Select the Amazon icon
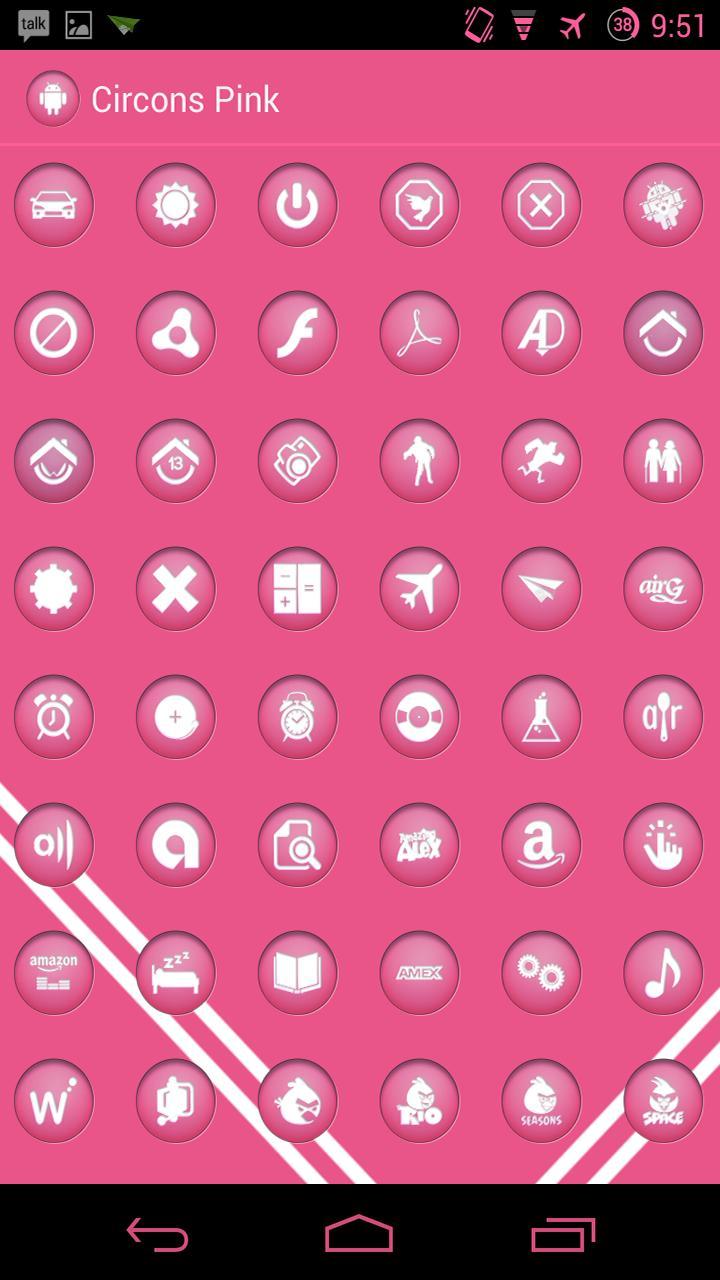The image size is (720, 1280). pos(541,845)
